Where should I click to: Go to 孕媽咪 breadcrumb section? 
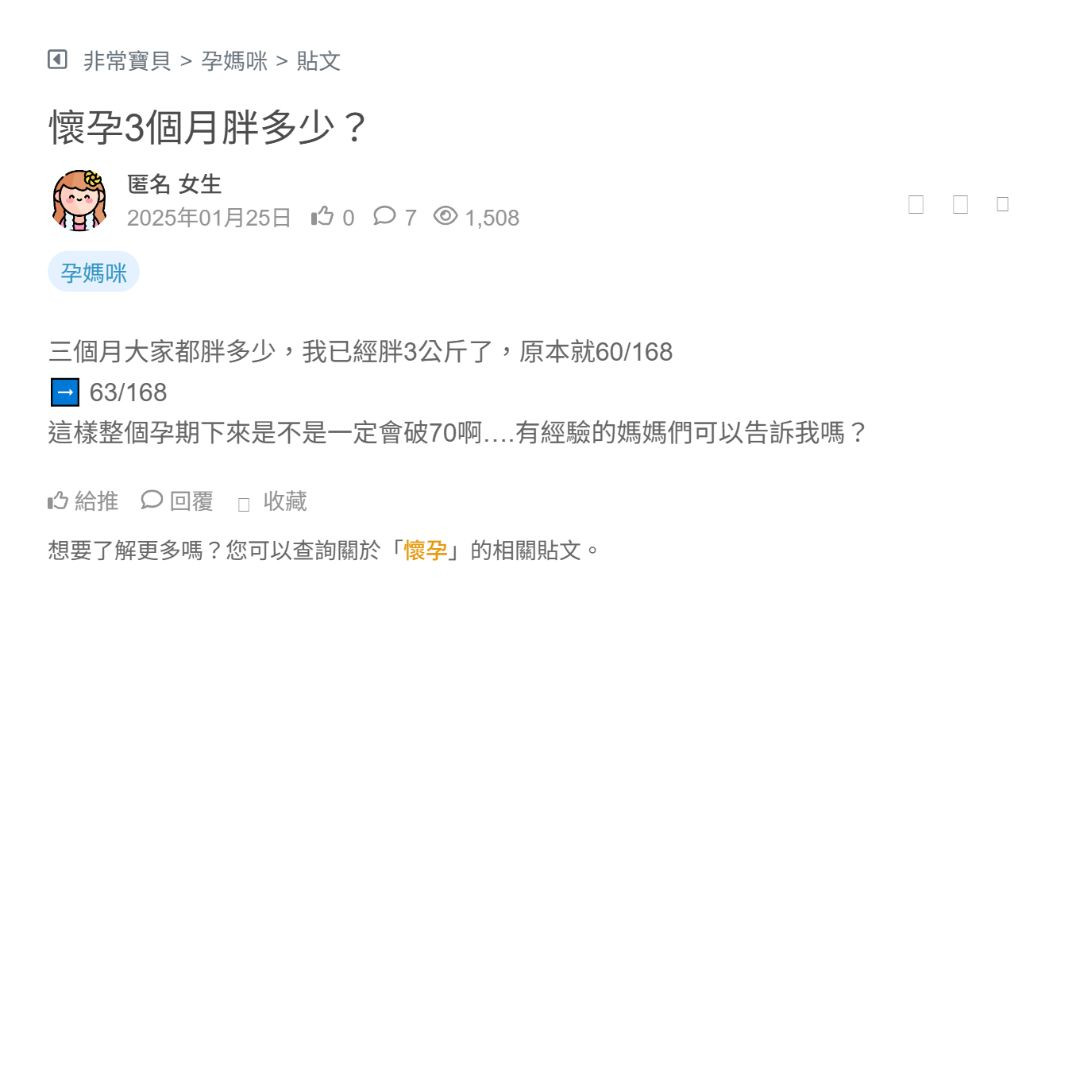pos(234,61)
